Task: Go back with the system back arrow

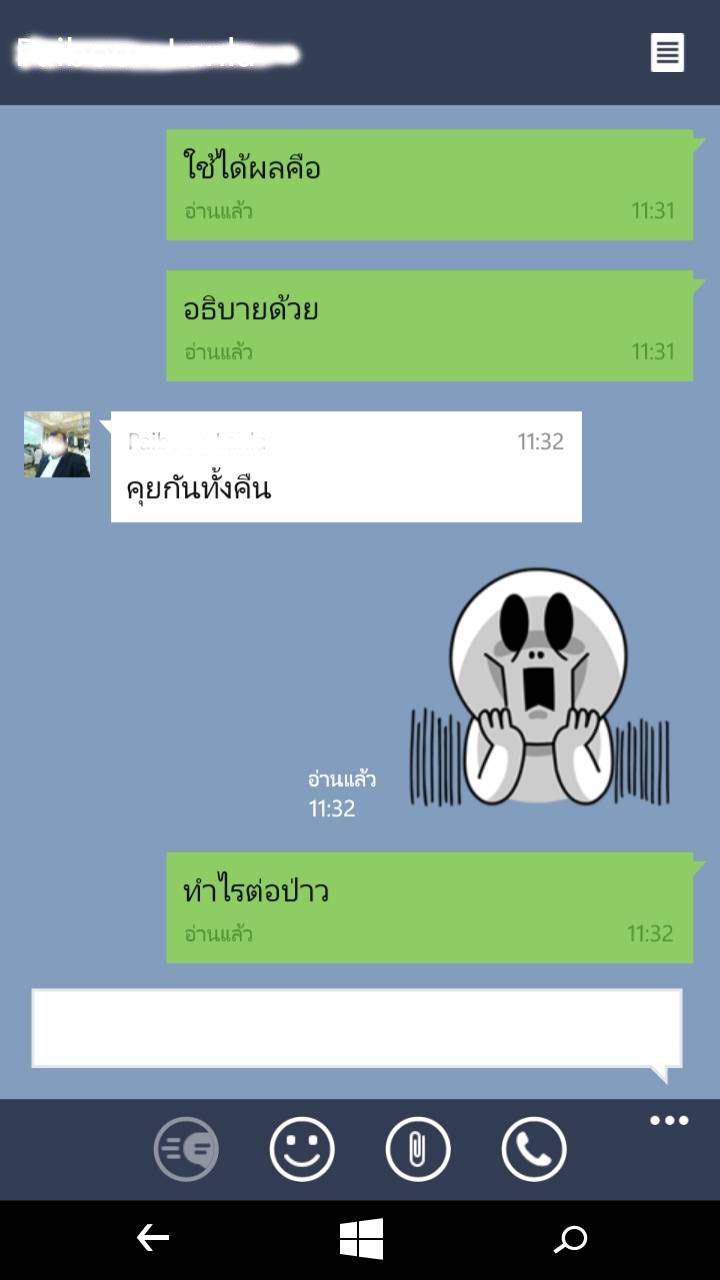Action: tap(152, 1239)
